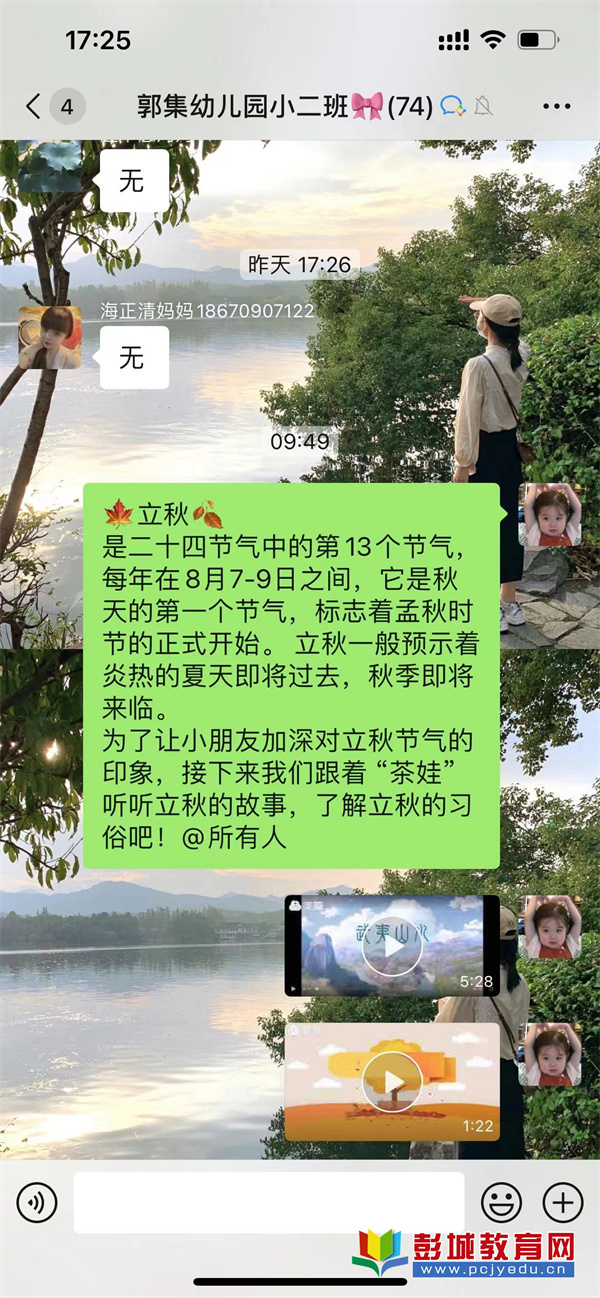Tap the message text field
600x1298 pixels.
[268, 1202]
